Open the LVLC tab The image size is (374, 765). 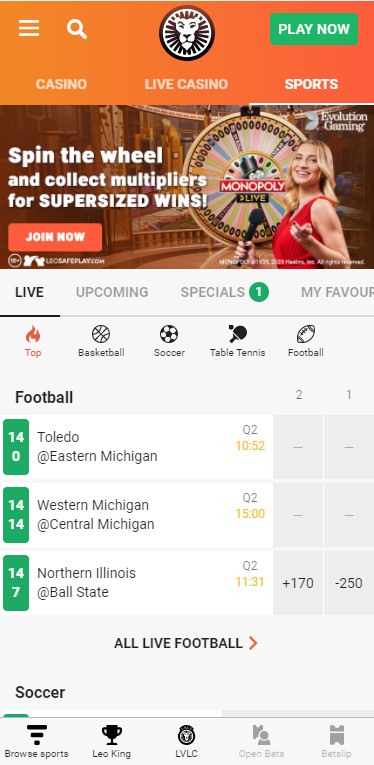tap(187, 742)
